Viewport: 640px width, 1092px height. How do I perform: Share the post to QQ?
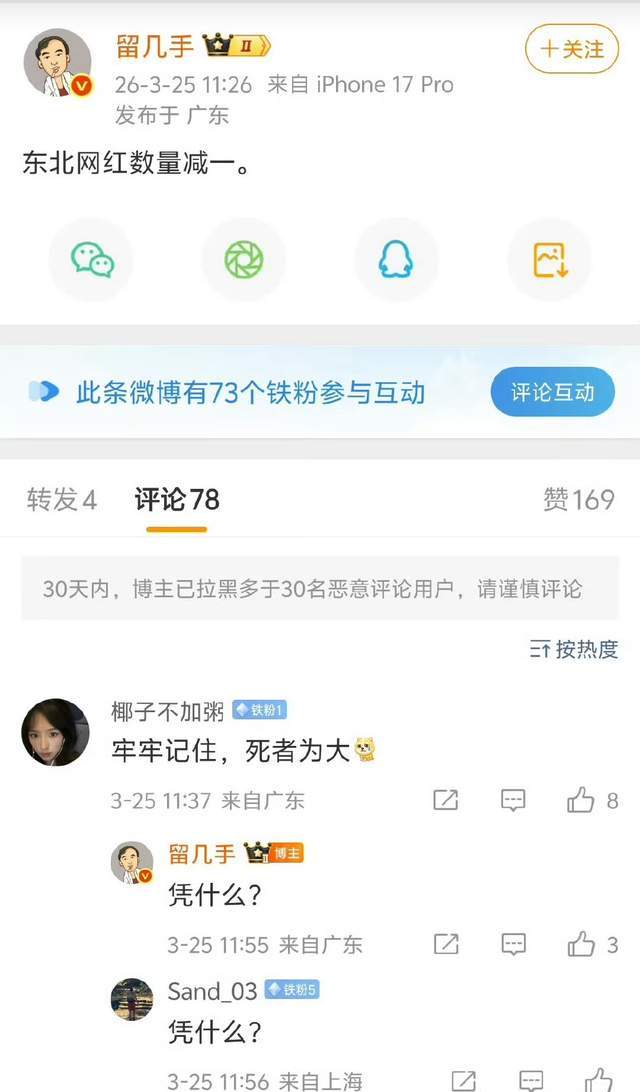tap(396, 260)
